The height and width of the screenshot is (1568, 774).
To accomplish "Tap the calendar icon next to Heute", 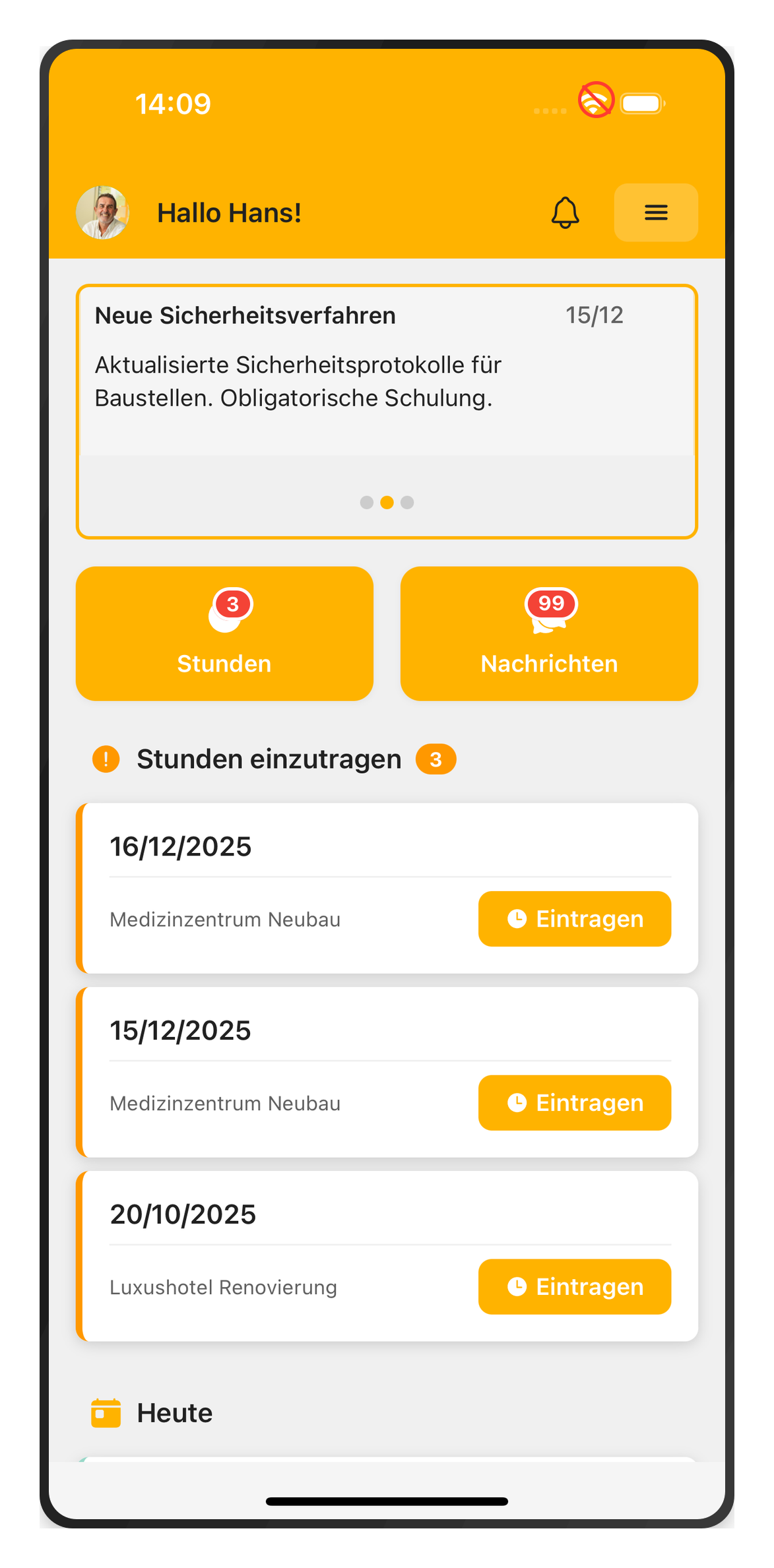I will [x=105, y=1412].
